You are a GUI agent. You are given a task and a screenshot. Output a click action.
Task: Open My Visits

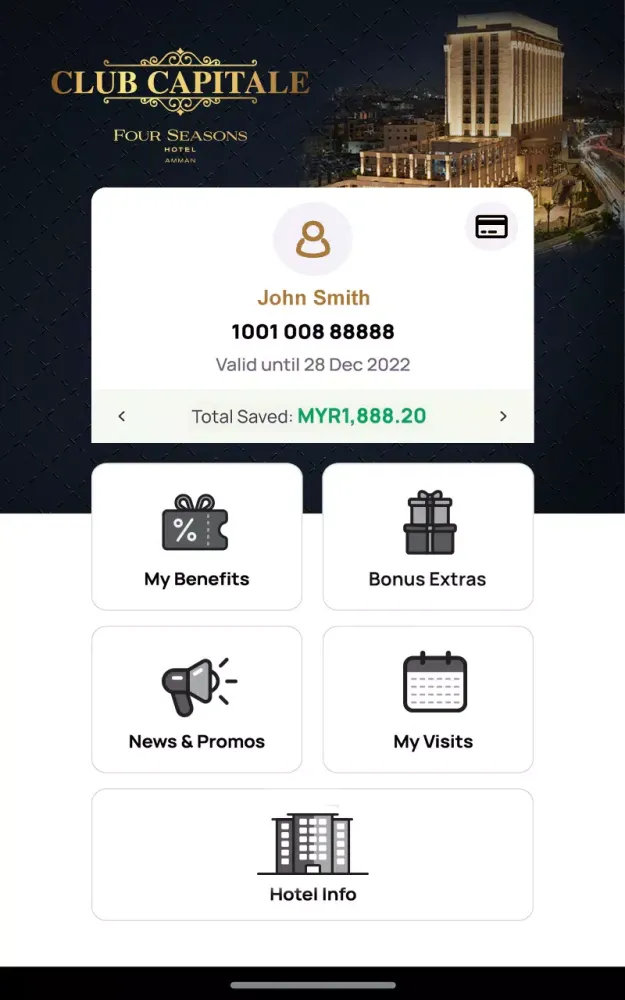click(428, 700)
